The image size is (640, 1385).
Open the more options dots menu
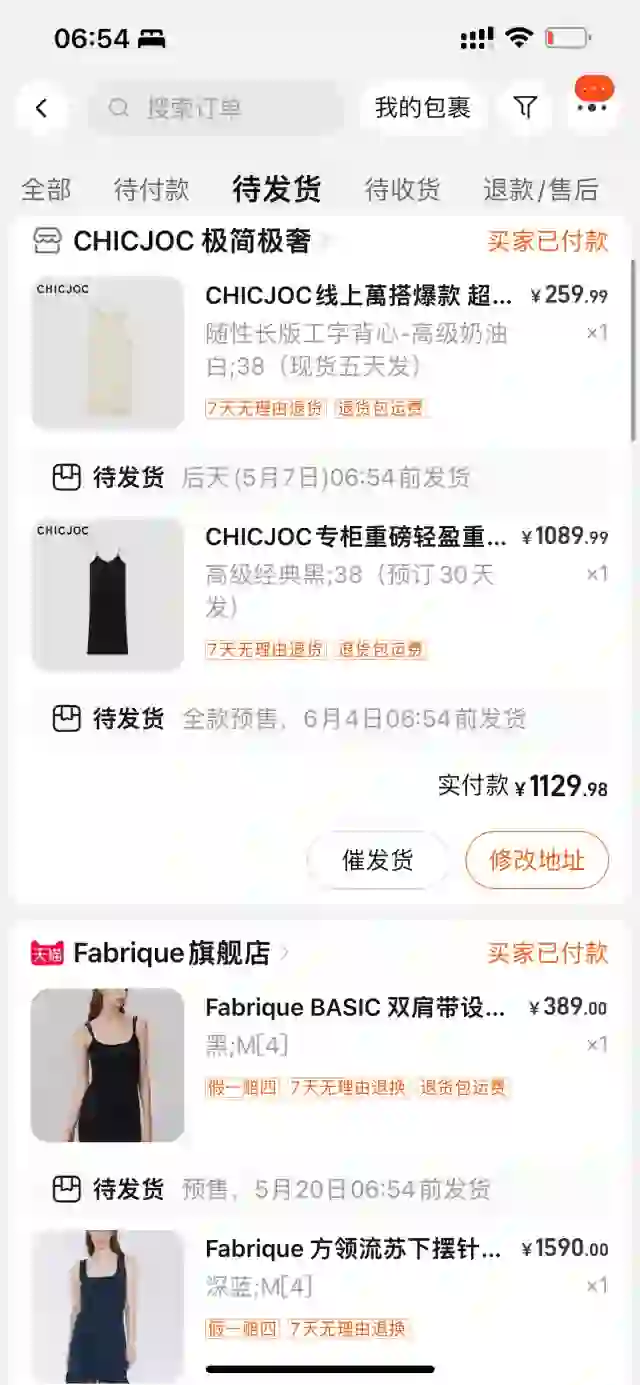592,108
